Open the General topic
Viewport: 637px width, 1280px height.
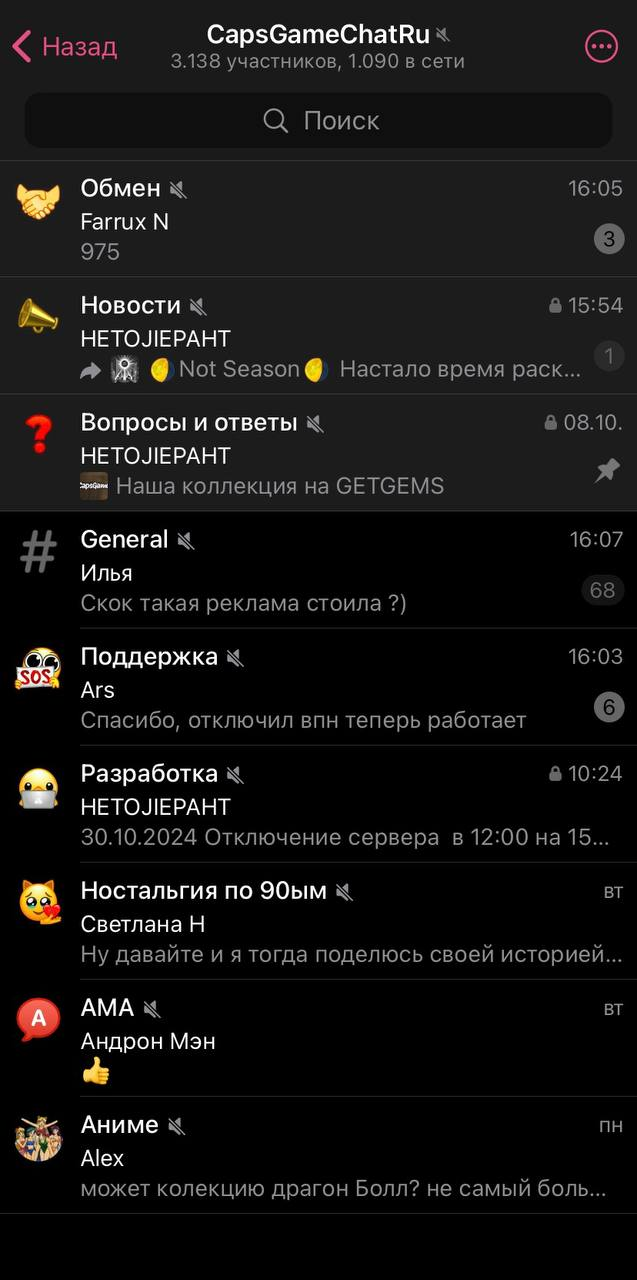(318, 570)
